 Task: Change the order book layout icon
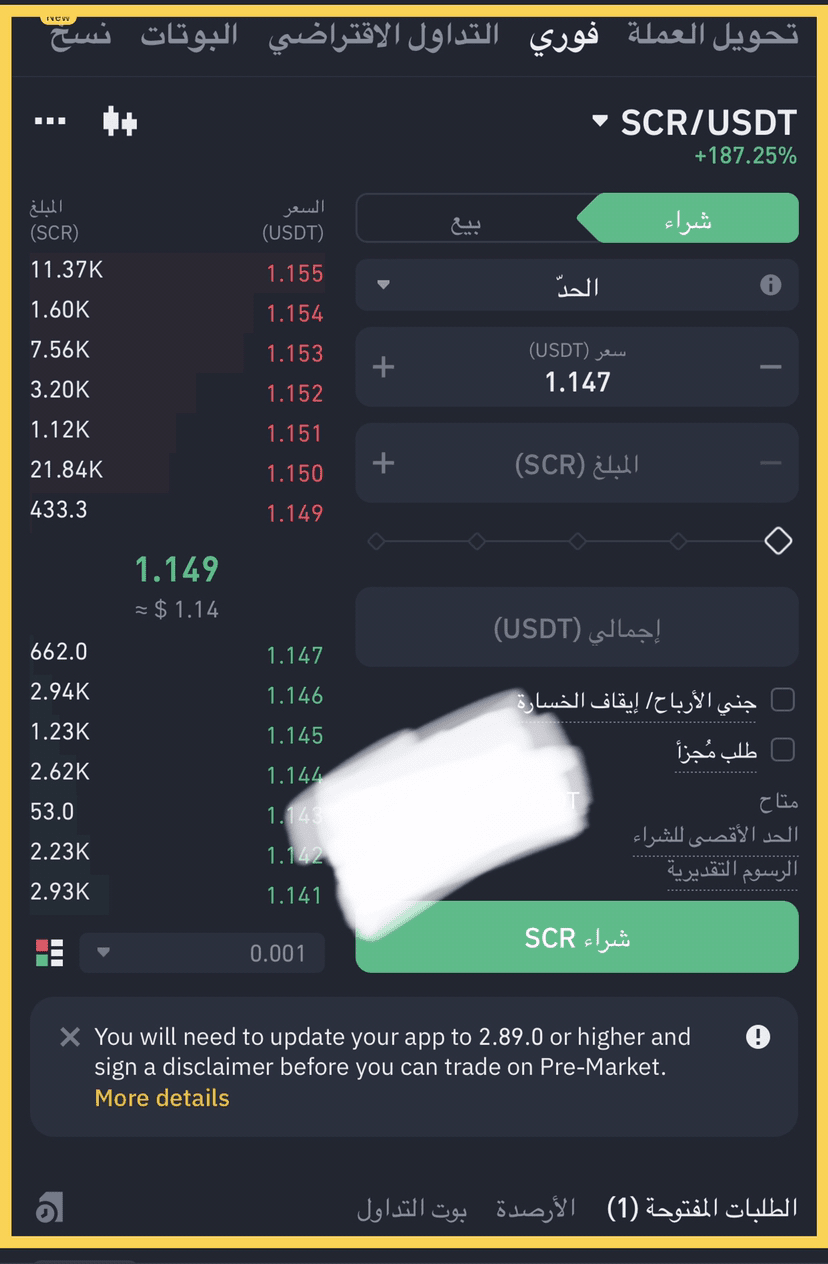[50, 953]
